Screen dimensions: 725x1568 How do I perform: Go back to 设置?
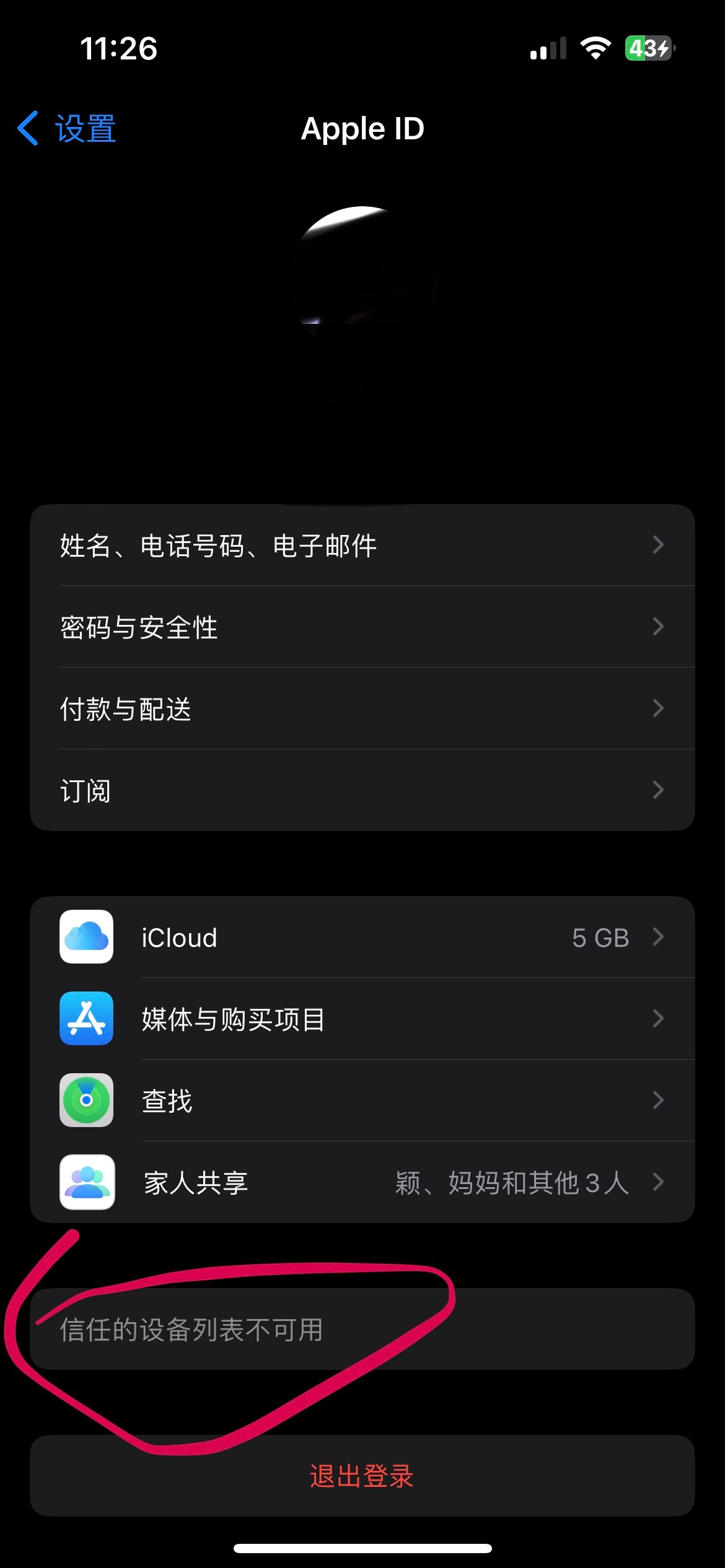67,129
